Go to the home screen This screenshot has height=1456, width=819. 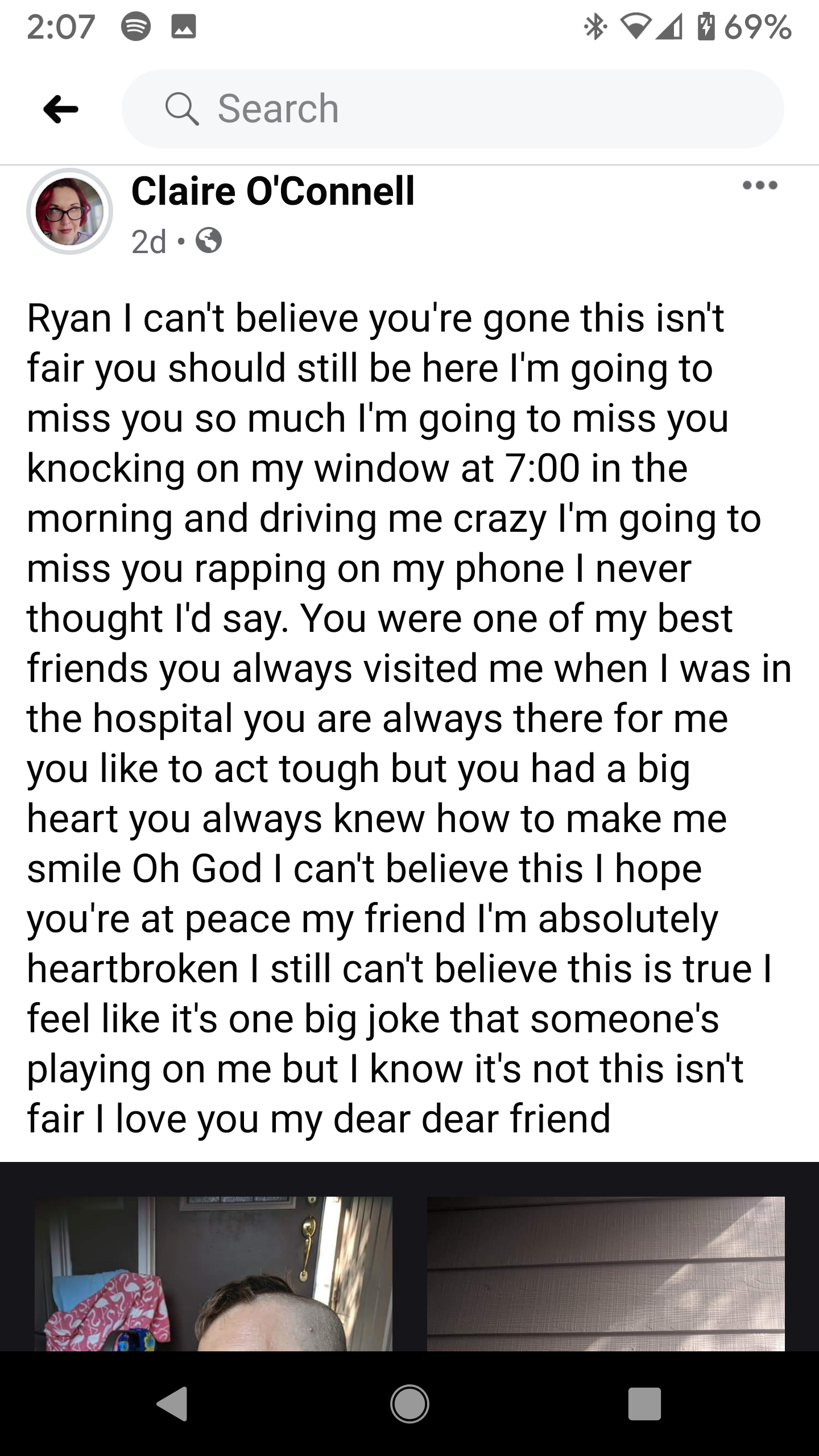click(x=409, y=1404)
